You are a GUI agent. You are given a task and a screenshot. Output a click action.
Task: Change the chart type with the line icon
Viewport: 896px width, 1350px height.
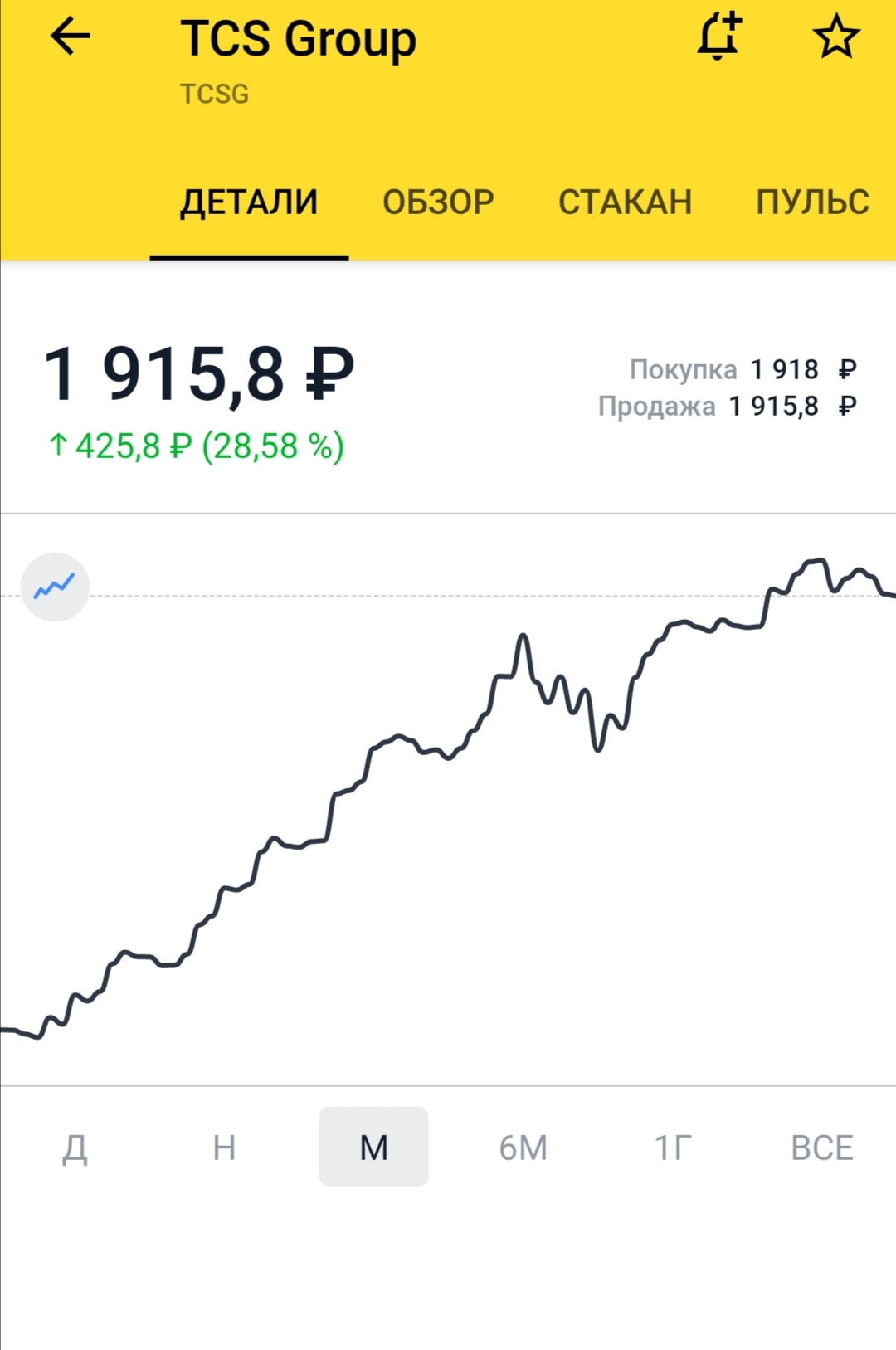point(55,587)
